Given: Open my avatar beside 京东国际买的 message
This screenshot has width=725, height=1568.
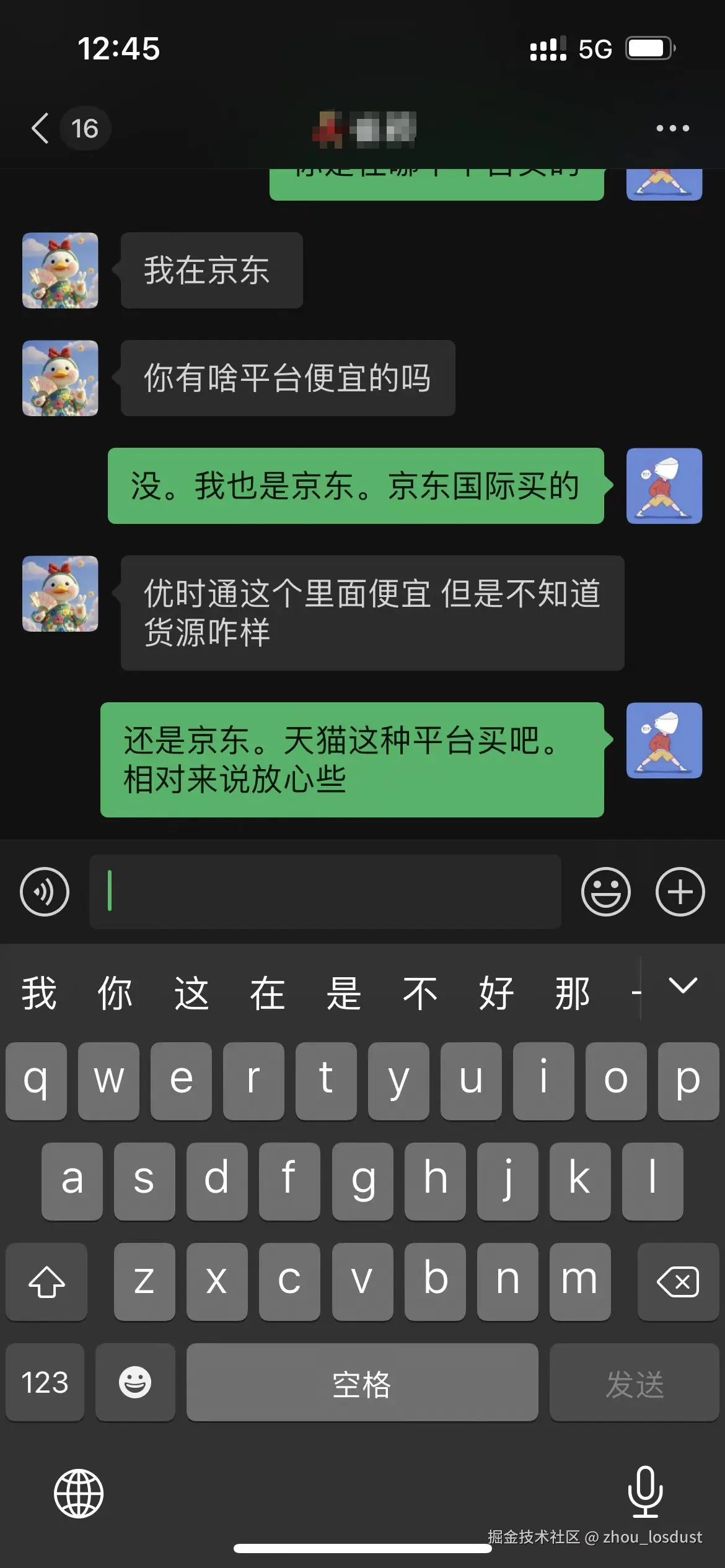Looking at the screenshot, I should pyautogui.click(x=664, y=486).
